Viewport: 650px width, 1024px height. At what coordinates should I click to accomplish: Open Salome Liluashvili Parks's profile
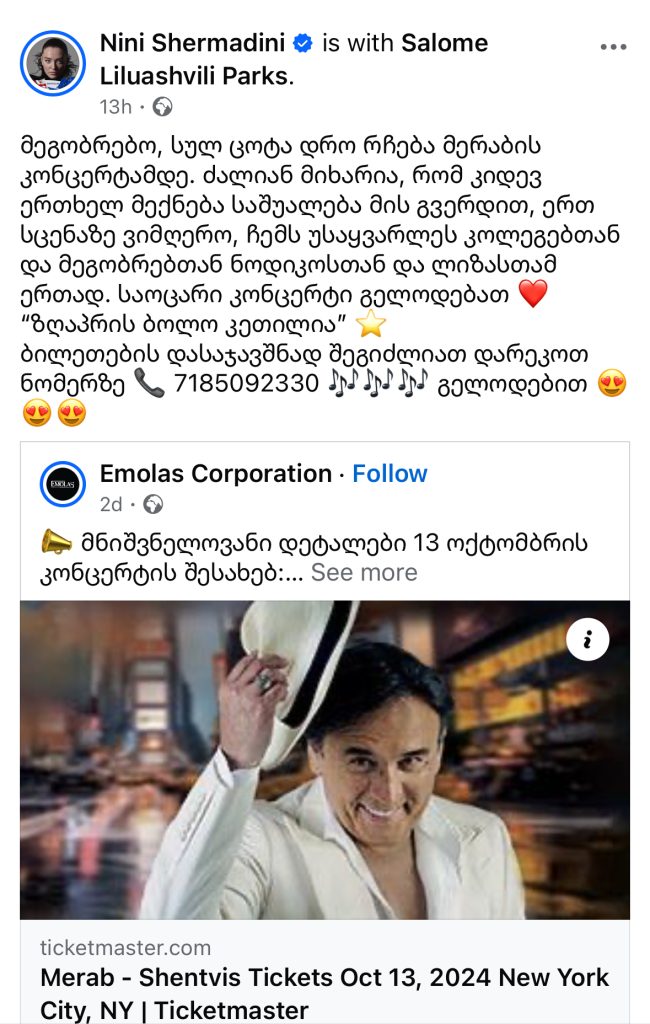pyautogui.click(x=193, y=75)
